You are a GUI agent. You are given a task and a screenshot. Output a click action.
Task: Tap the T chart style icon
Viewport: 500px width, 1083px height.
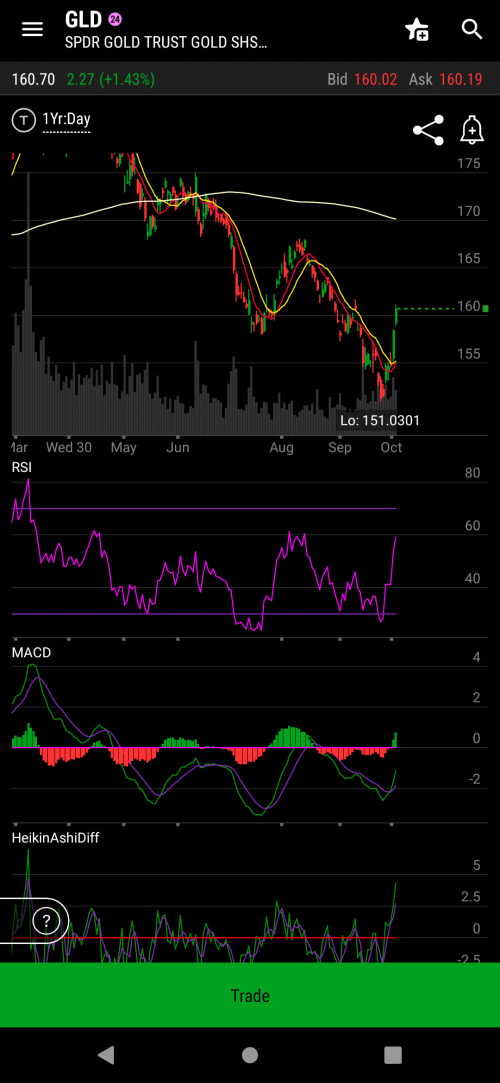pos(24,120)
